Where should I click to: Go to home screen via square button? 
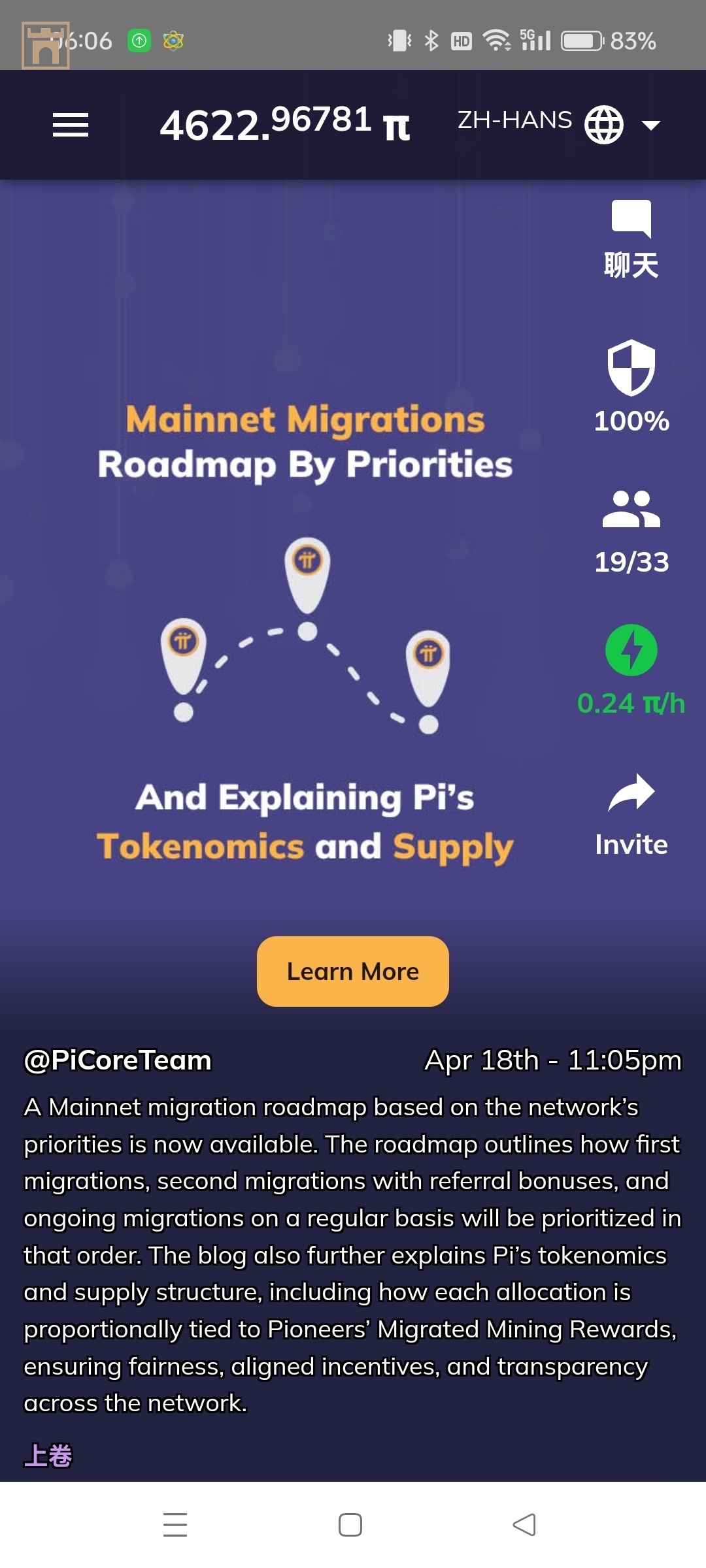[x=350, y=1525]
